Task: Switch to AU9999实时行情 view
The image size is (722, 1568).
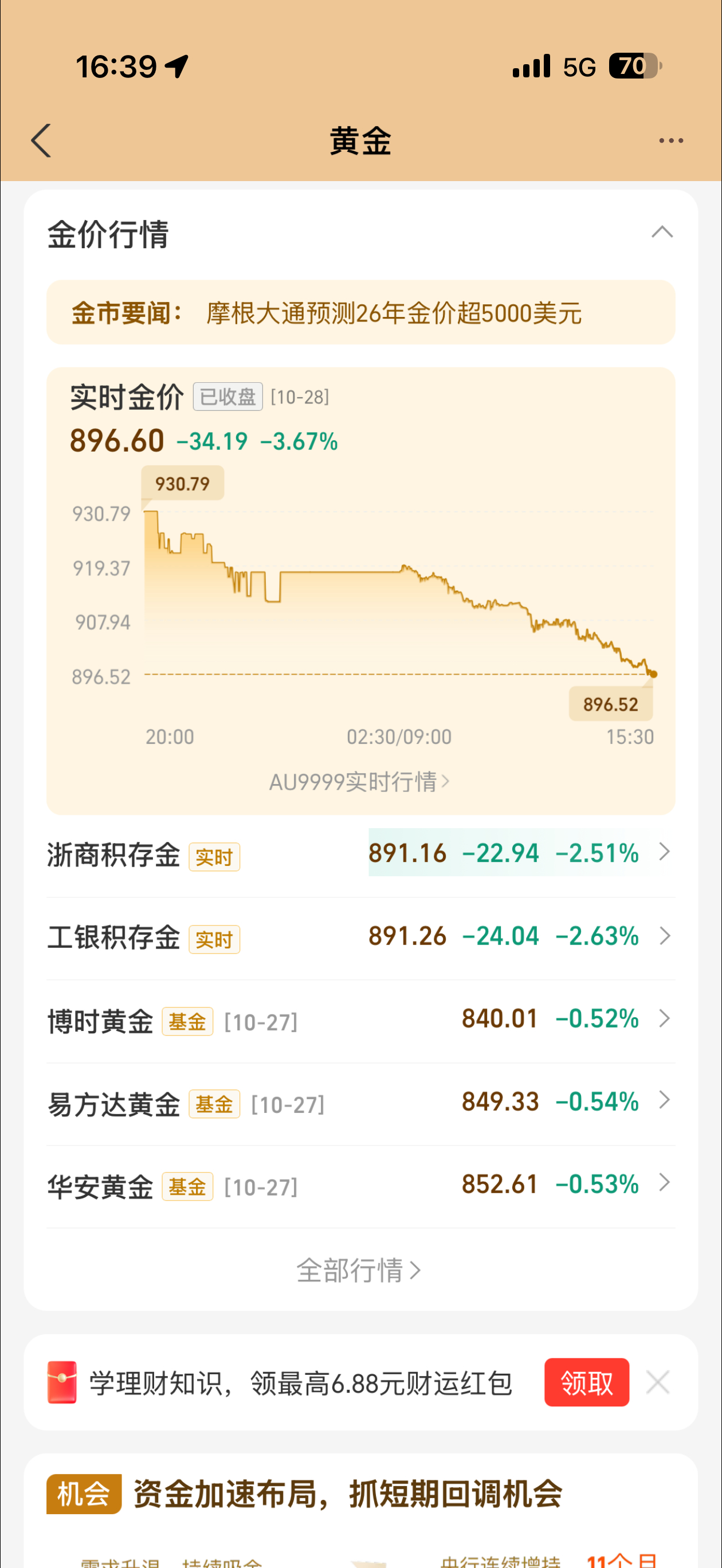Action: (360, 782)
